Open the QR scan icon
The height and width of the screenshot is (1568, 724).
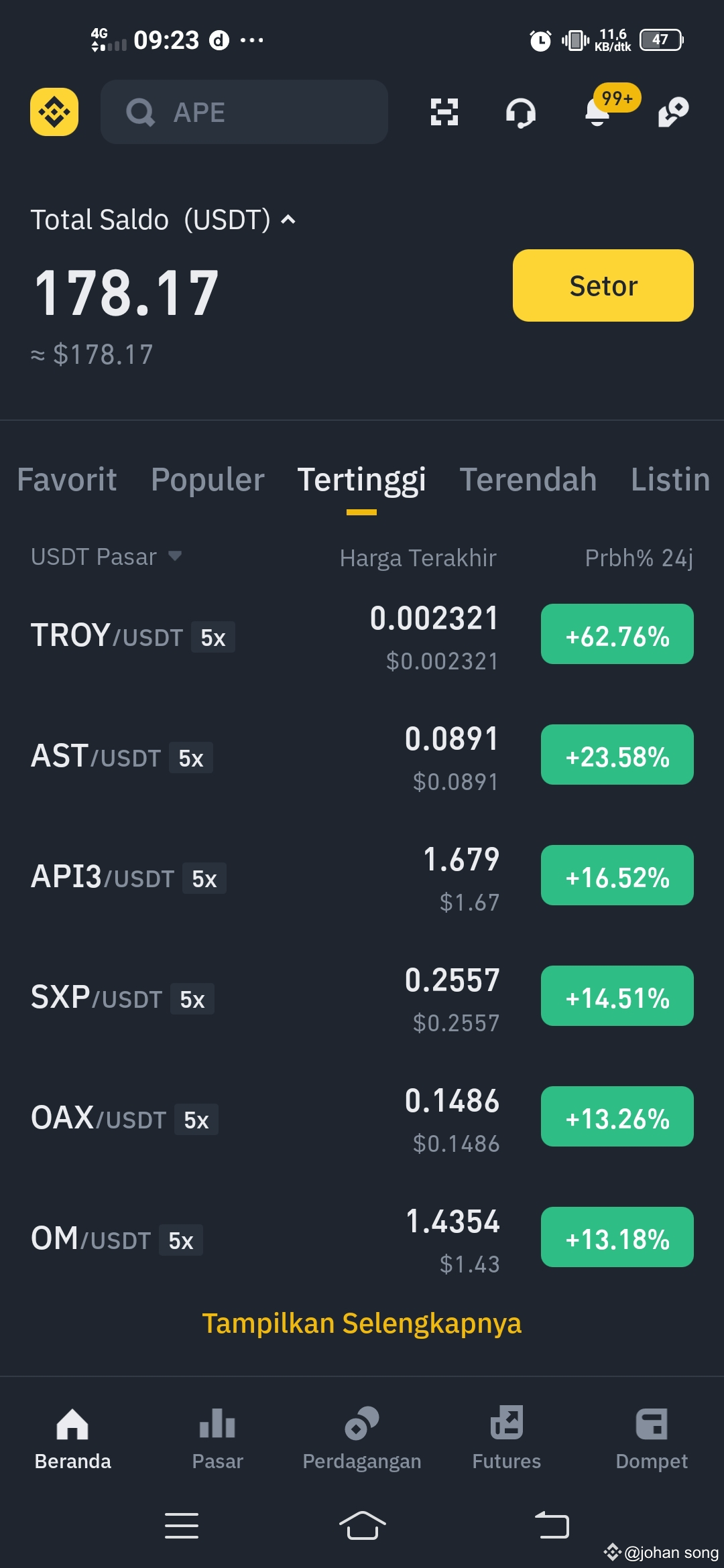[x=444, y=112]
